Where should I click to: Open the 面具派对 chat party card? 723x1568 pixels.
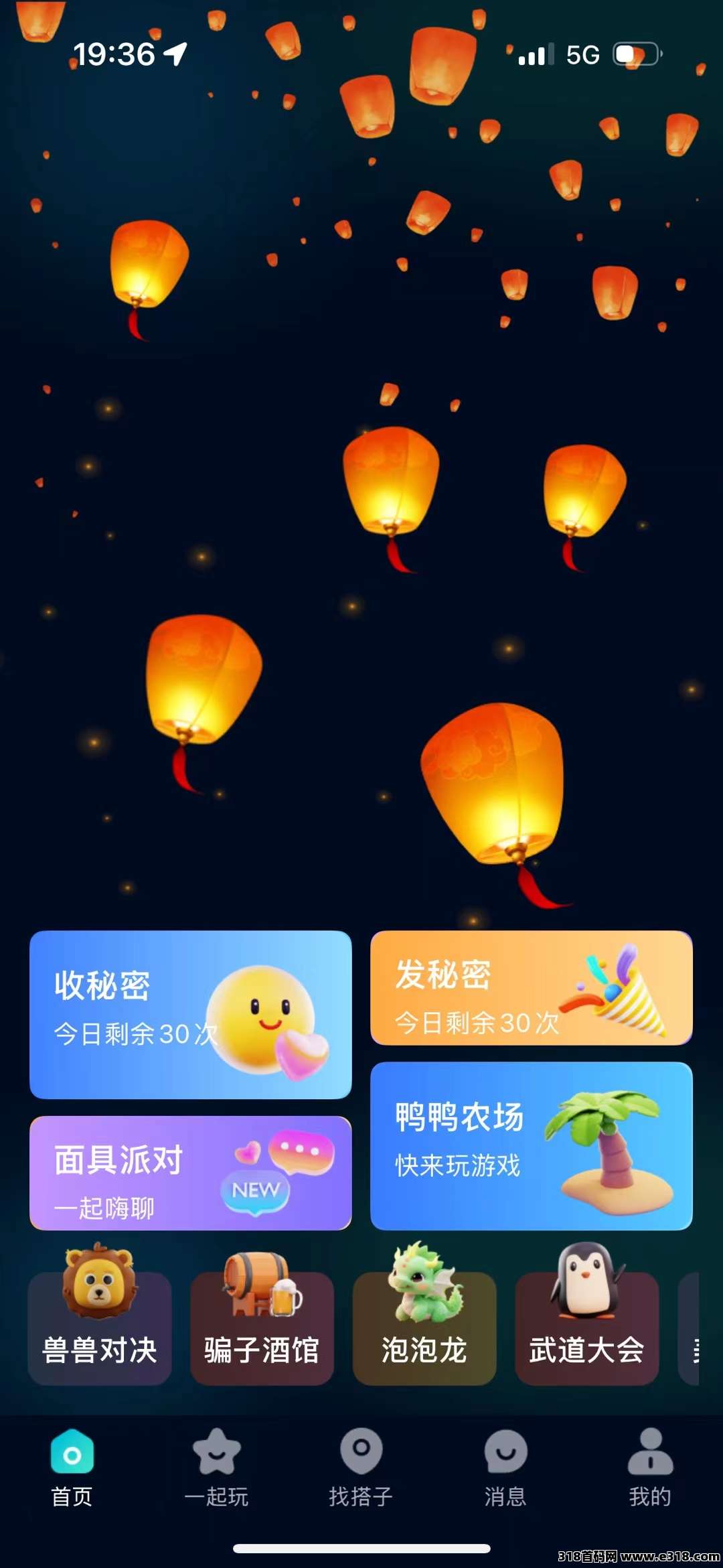tap(190, 1173)
